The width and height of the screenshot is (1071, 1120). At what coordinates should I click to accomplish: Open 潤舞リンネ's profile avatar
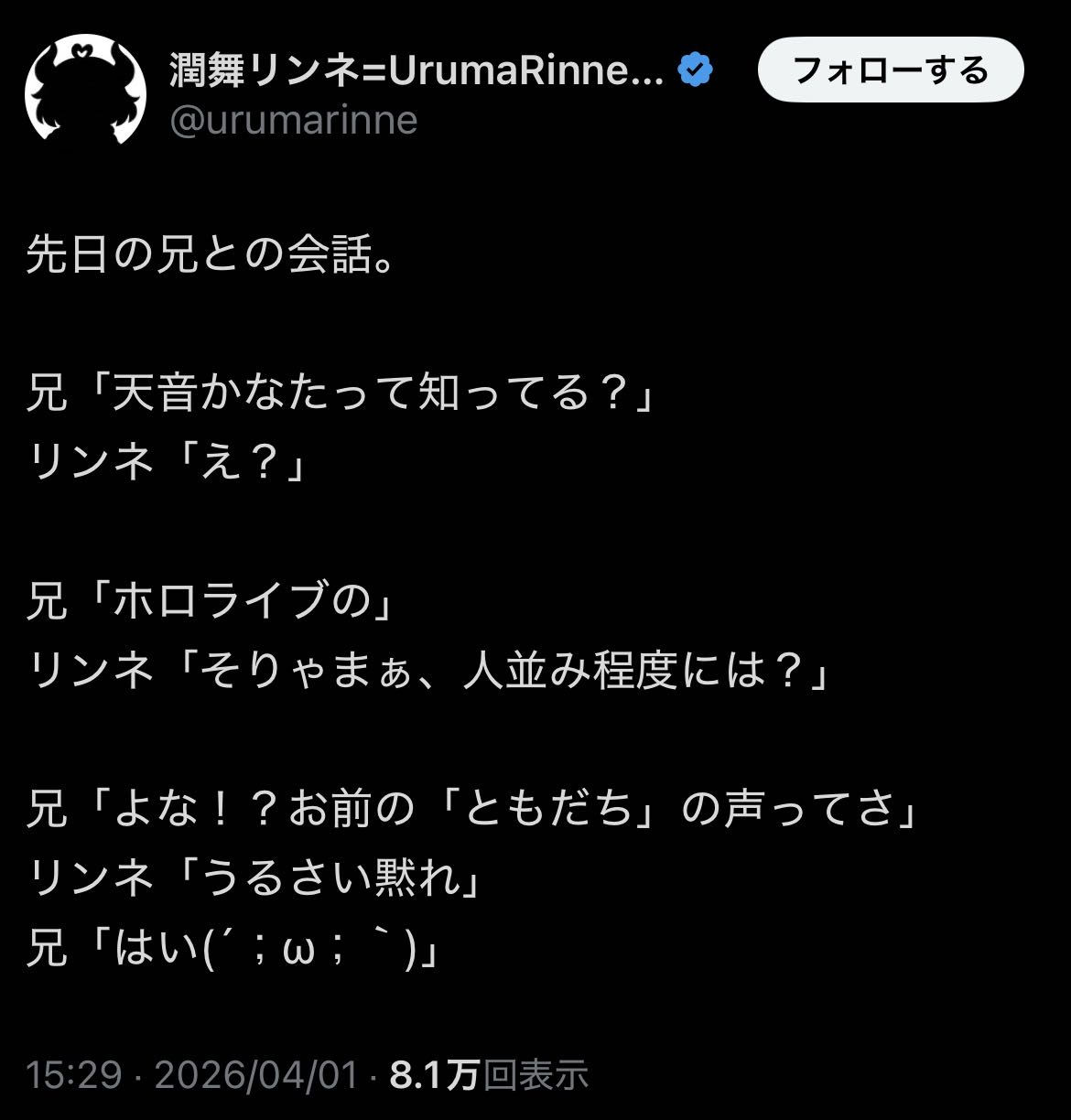tap(85, 91)
